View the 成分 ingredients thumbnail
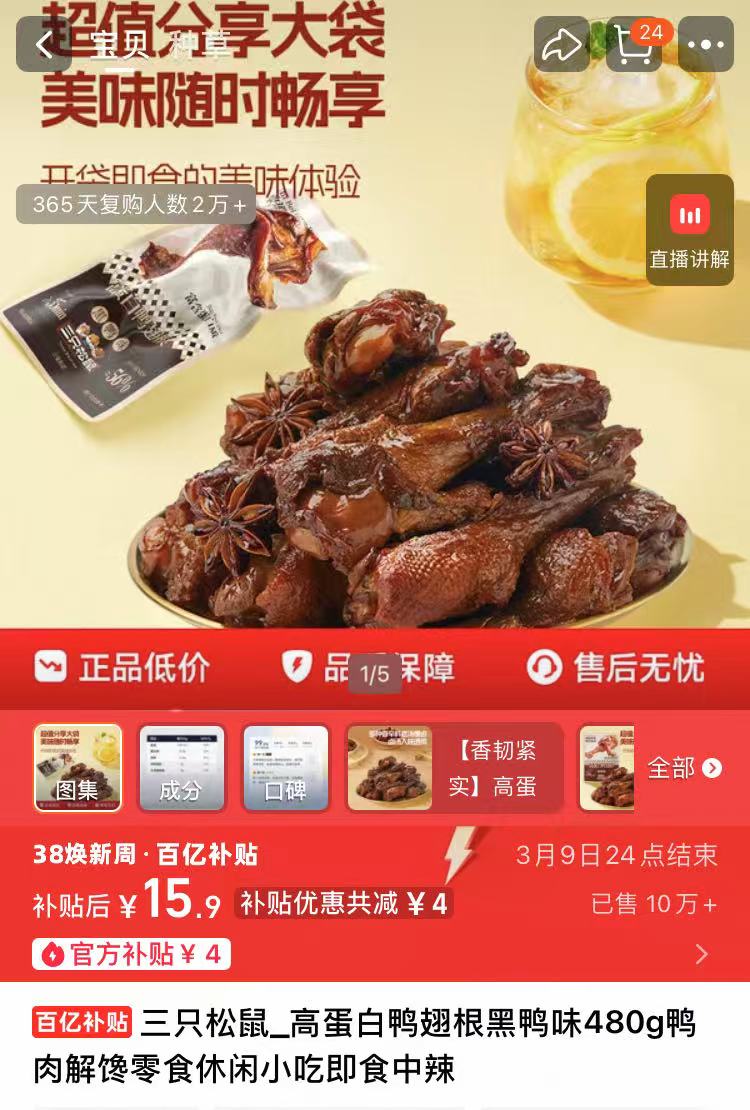Viewport: 750px width, 1110px height. pyautogui.click(x=181, y=767)
